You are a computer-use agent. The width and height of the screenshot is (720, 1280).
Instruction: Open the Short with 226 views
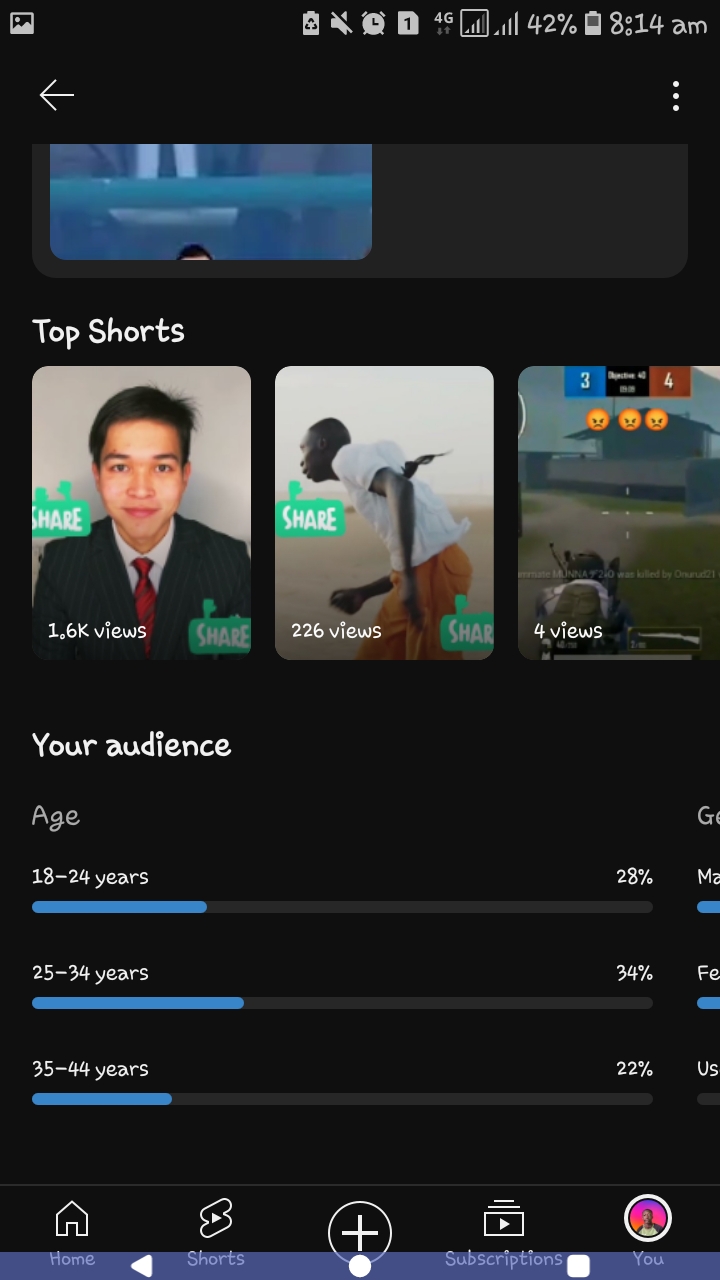pyautogui.click(x=384, y=512)
